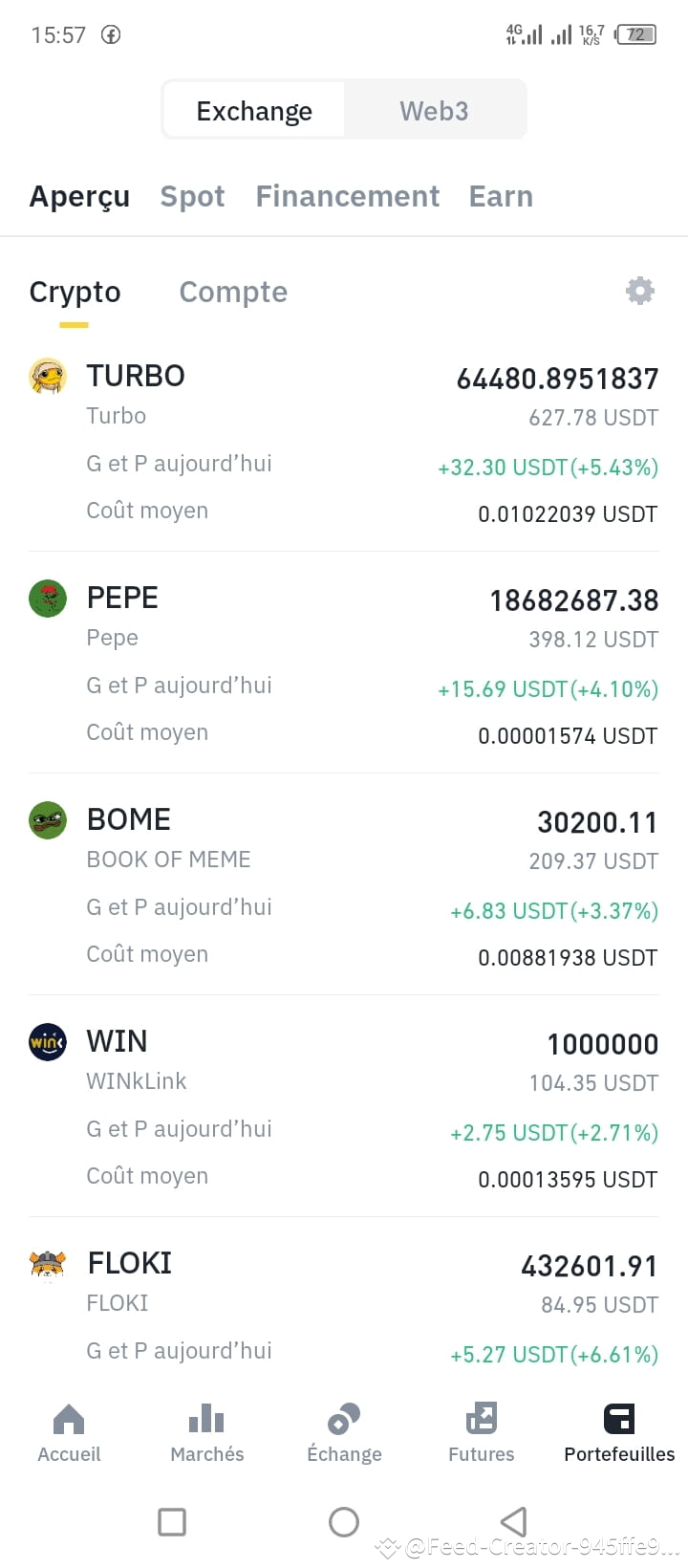Open the WIN WINkLink holding
The width and height of the screenshot is (688, 1568).
344,1107
